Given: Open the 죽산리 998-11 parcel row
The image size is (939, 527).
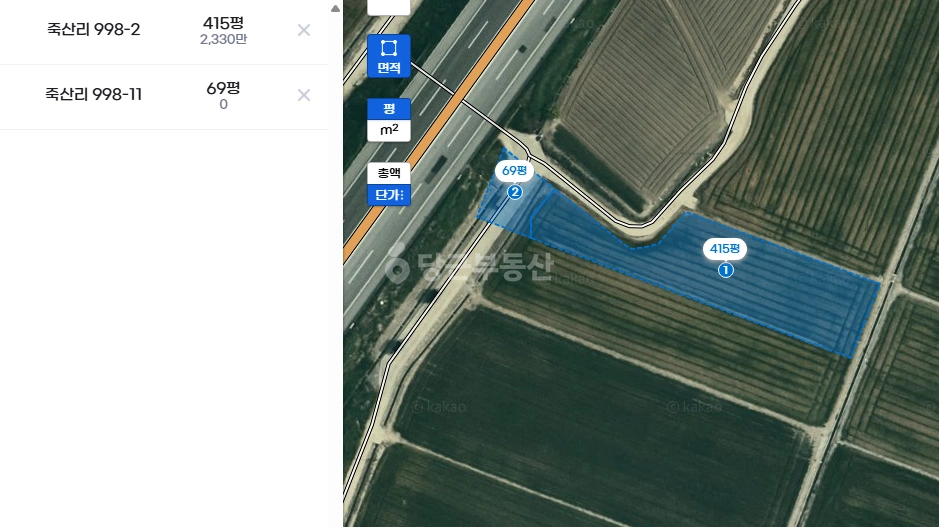Looking at the screenshot, I should click(164, 97).
